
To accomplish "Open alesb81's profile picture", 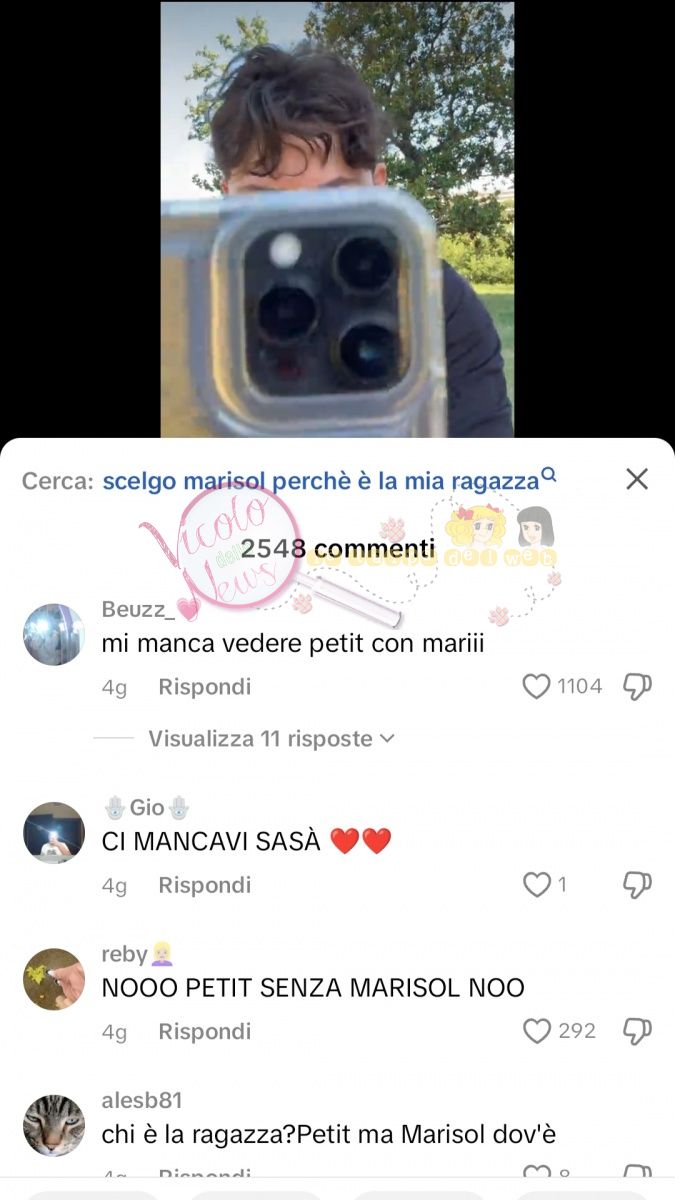I will tap(54, 1126).
